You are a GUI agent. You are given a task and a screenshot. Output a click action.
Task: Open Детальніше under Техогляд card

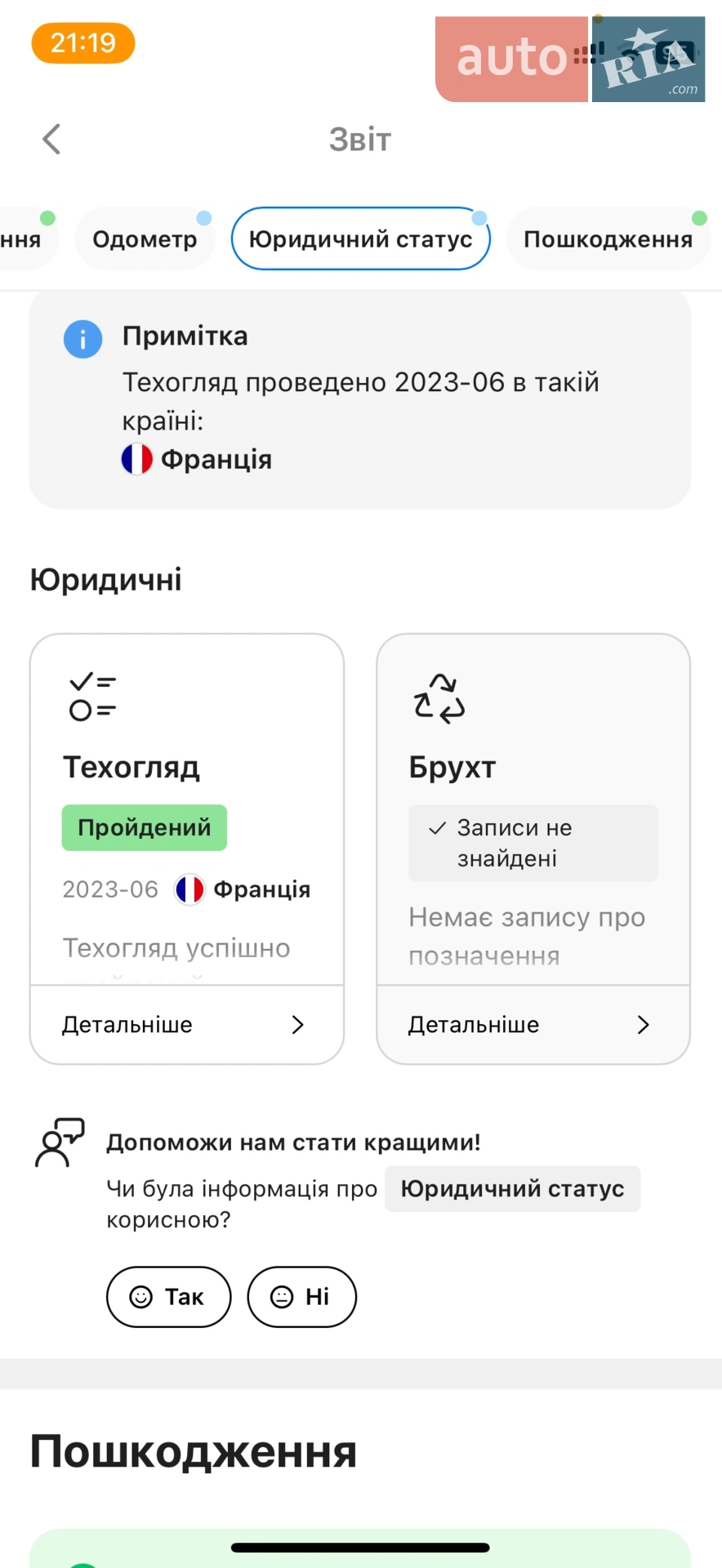click(187, 1024)
